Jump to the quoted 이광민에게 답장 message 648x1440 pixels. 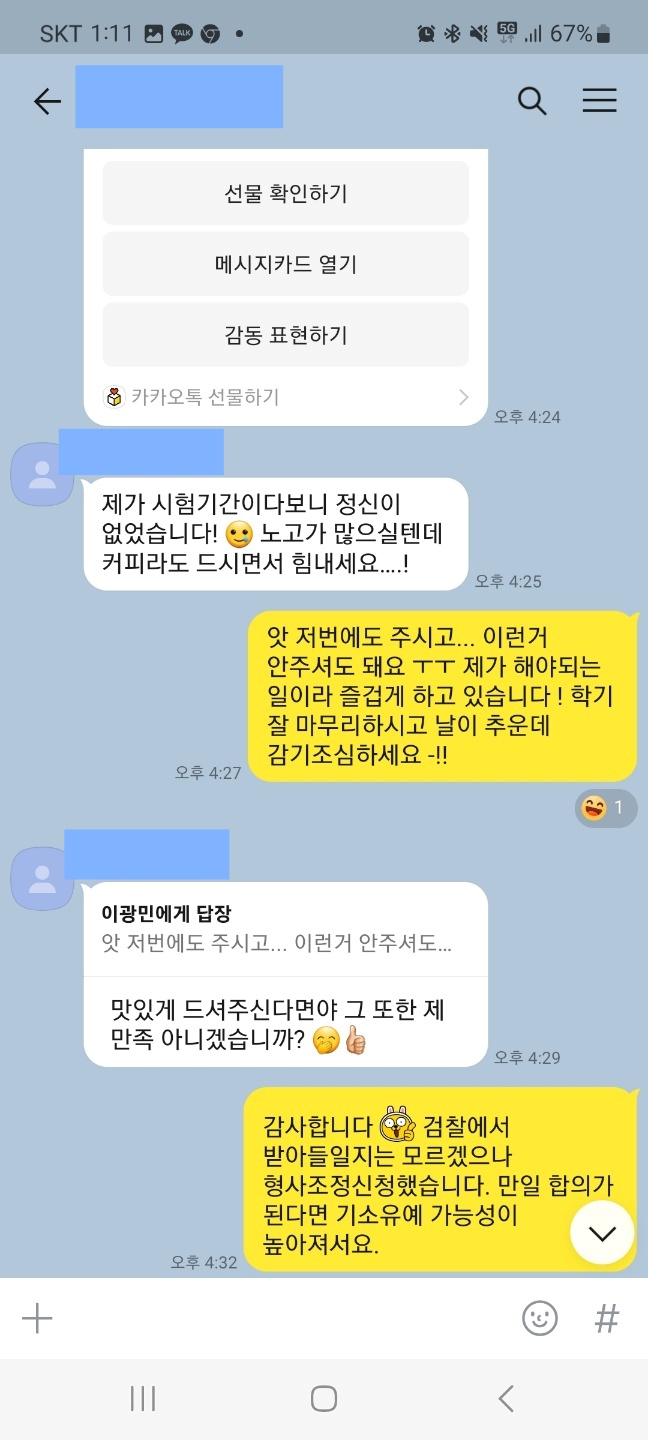click(285, 928)
